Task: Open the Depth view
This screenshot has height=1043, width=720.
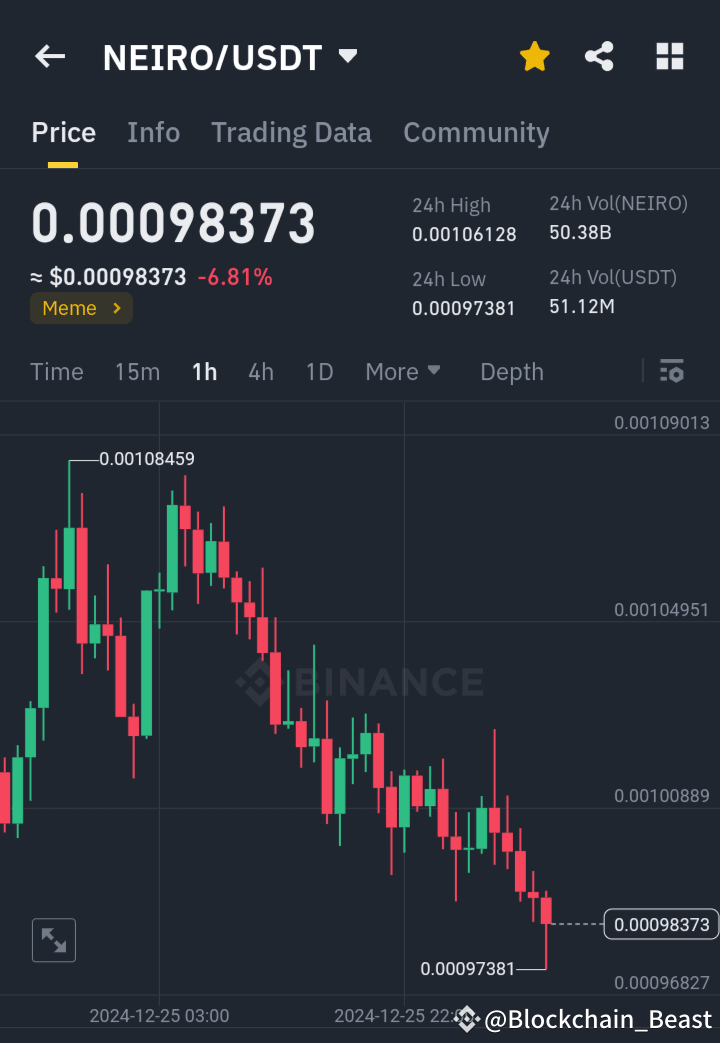Action: point(511,371)
